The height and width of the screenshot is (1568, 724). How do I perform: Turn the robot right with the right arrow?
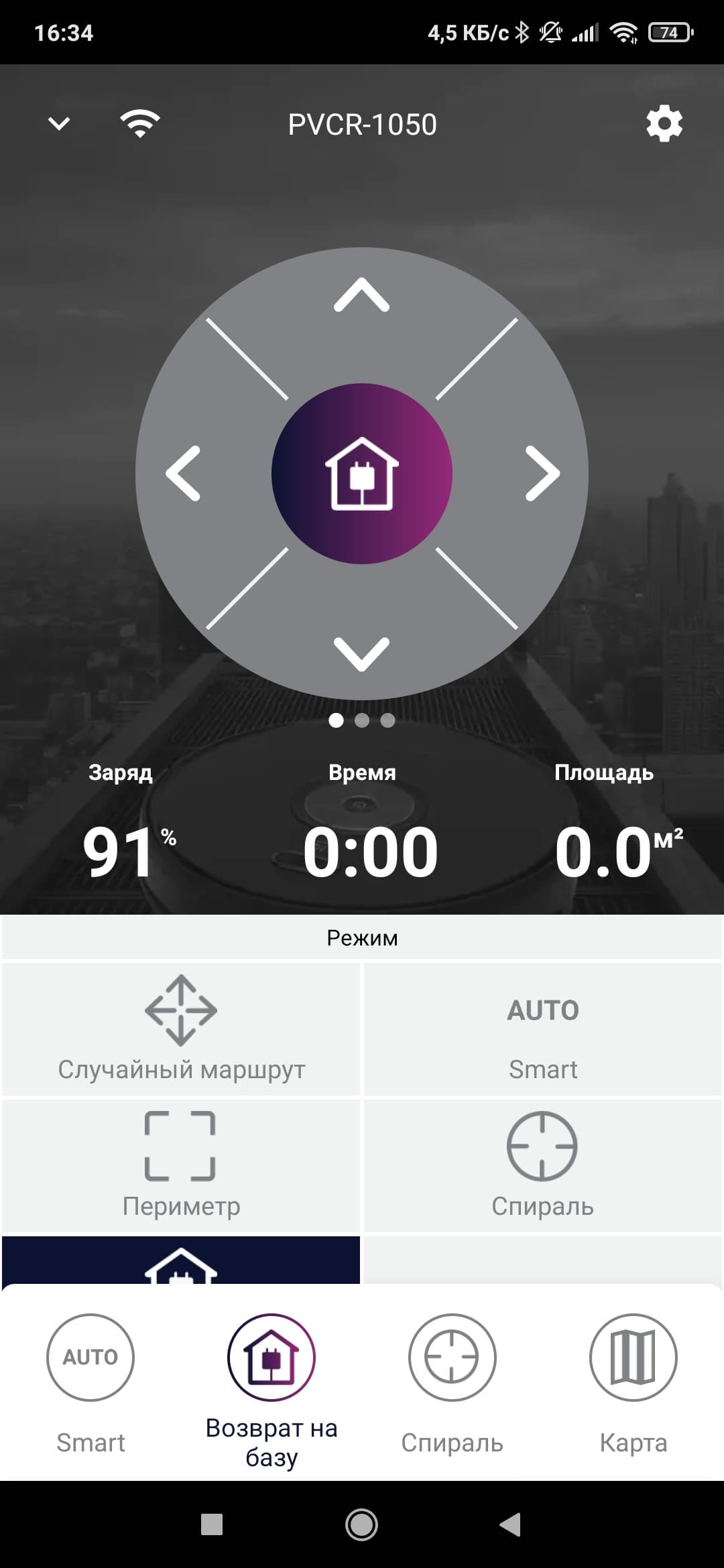(x=542, y=474)
